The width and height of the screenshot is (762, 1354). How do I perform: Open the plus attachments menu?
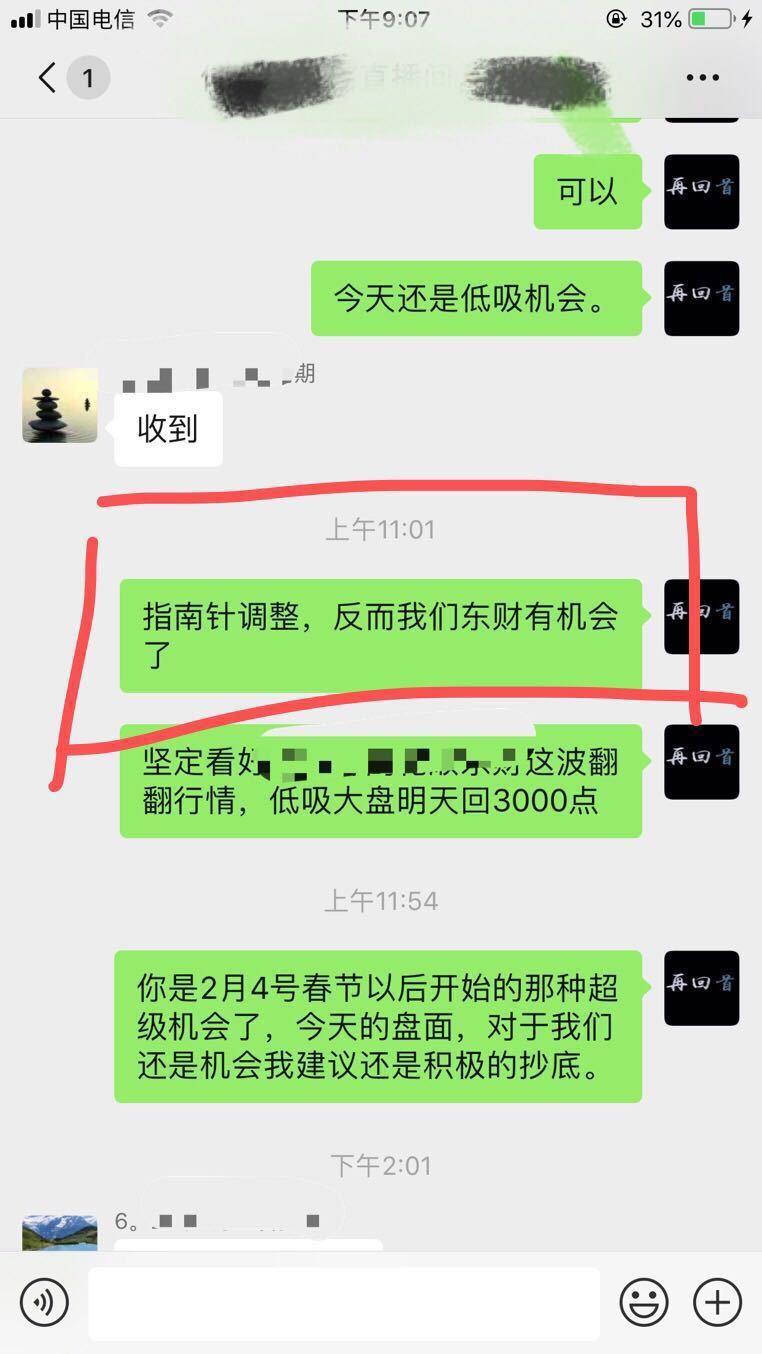click(717, 1302)
